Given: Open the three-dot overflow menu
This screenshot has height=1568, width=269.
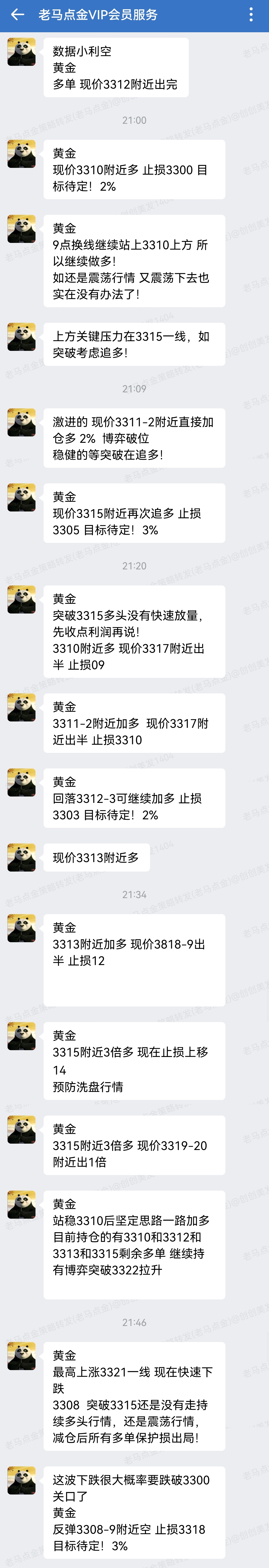Looking at the screenshot, I should 251,15.
